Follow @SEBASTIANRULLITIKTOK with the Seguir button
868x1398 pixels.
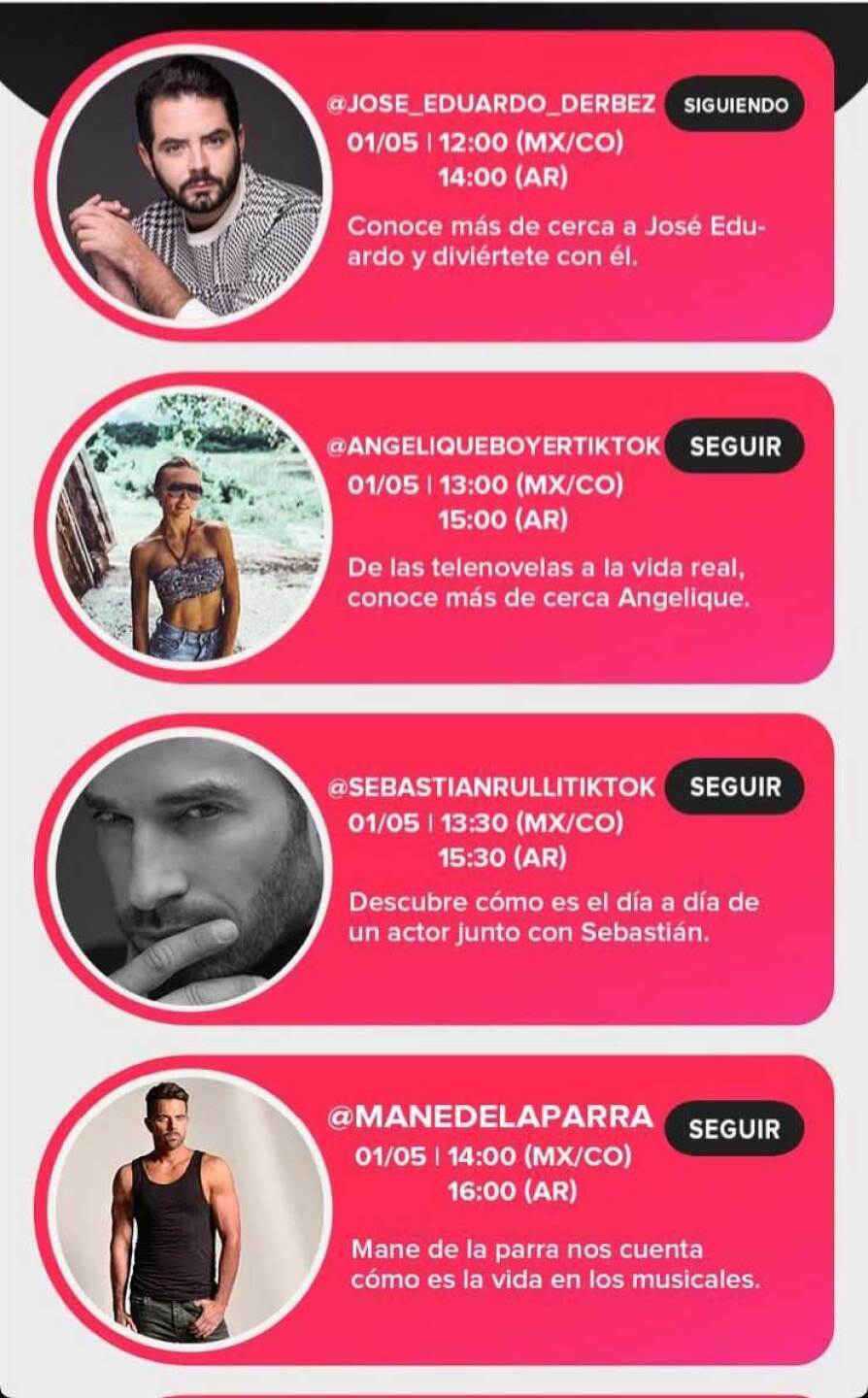(735, 786)
